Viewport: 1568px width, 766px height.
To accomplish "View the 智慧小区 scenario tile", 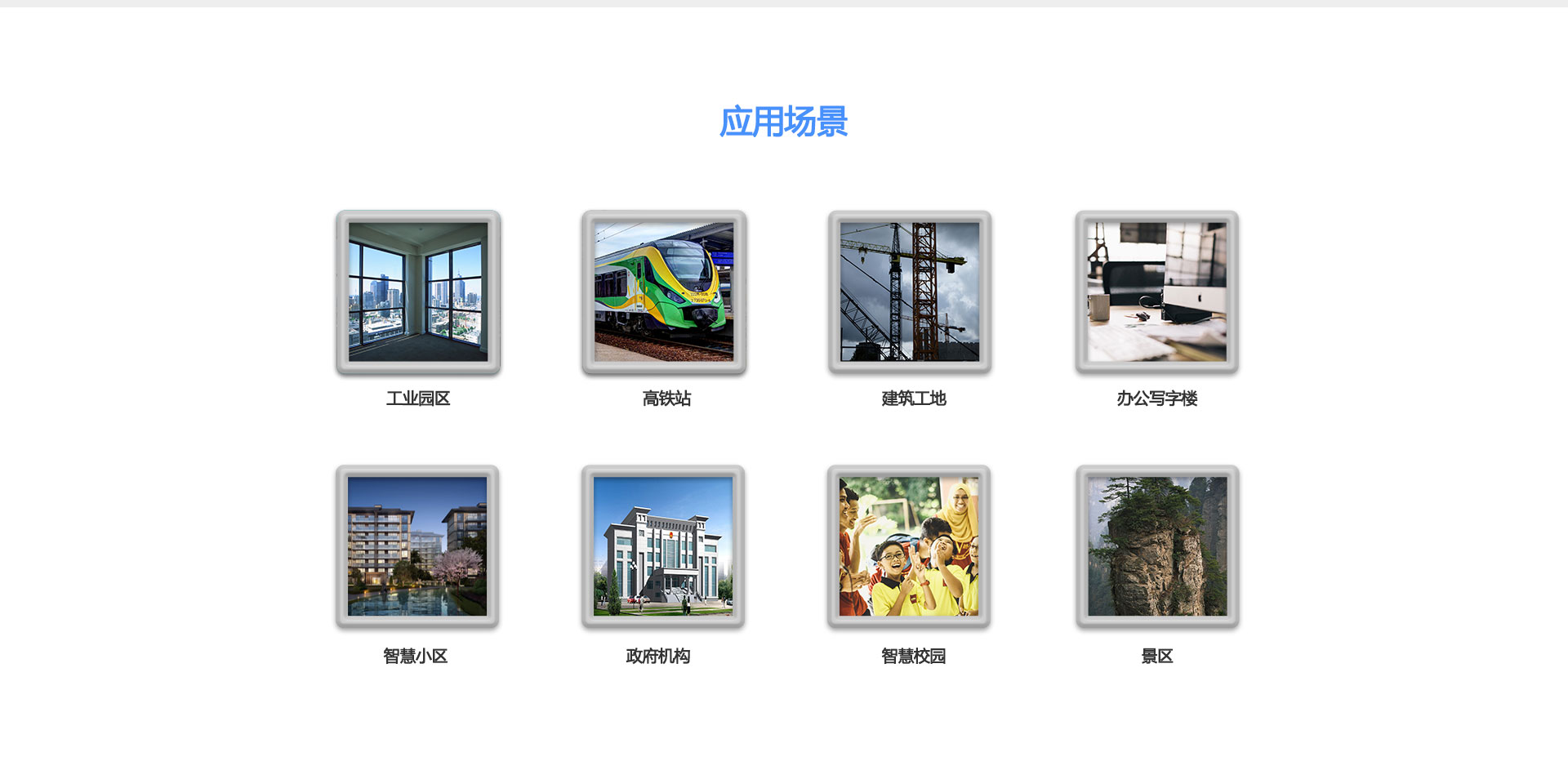I will click(417, 546).
